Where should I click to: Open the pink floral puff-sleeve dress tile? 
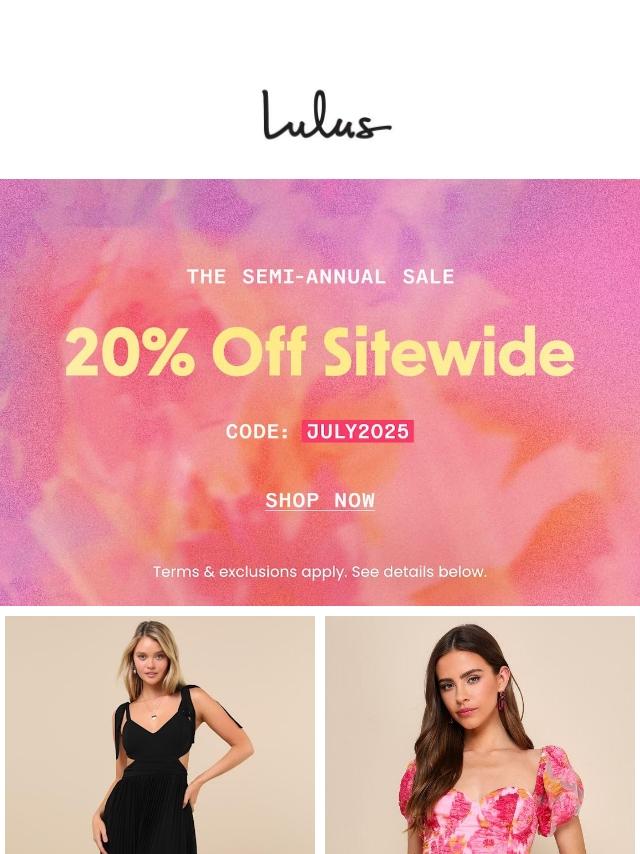point(480,735)
